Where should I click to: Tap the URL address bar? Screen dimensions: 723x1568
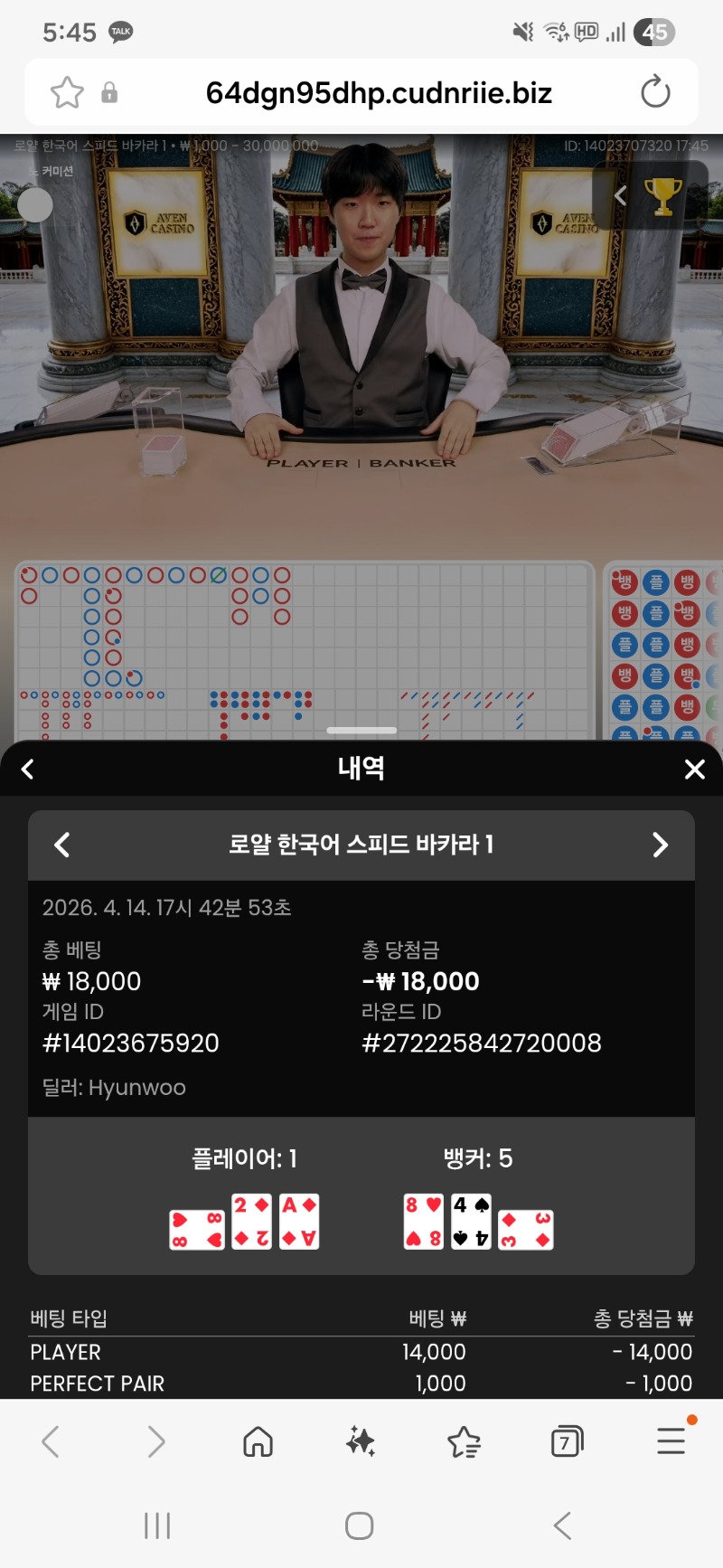pyautogui.click(x=379, y=92)
